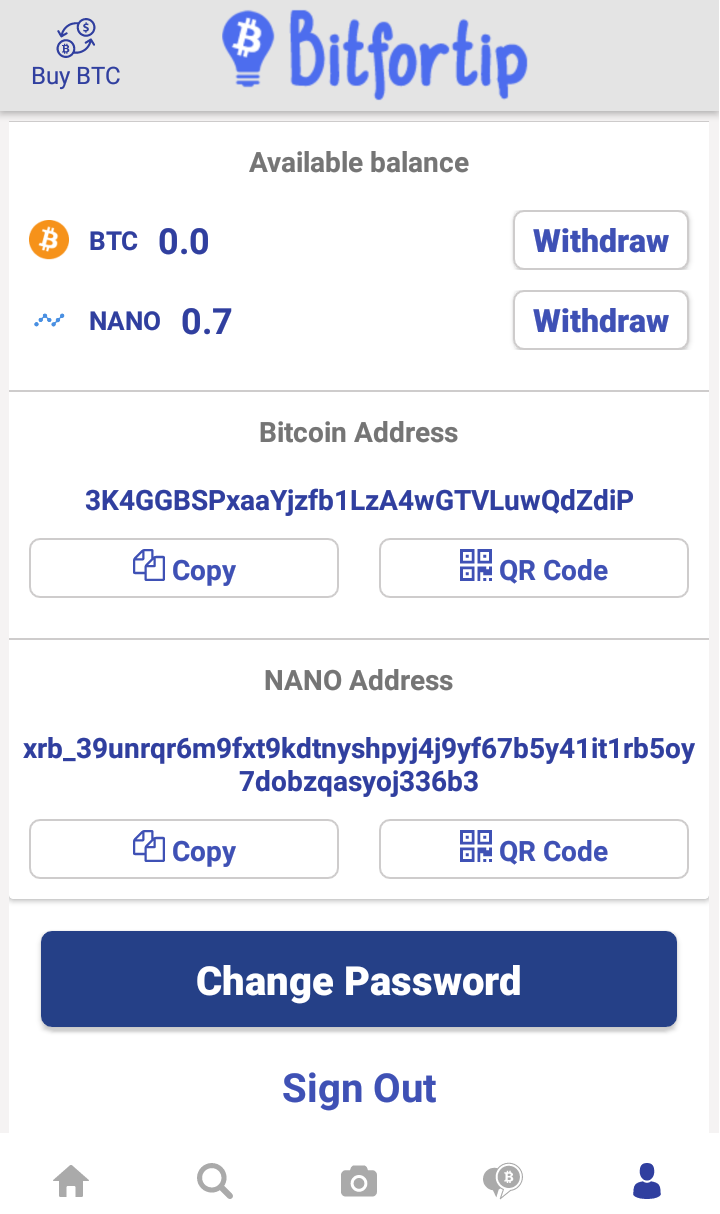Go to the home tab
The width and height of the screenshot is (720, 1214).
[71, 1181]
